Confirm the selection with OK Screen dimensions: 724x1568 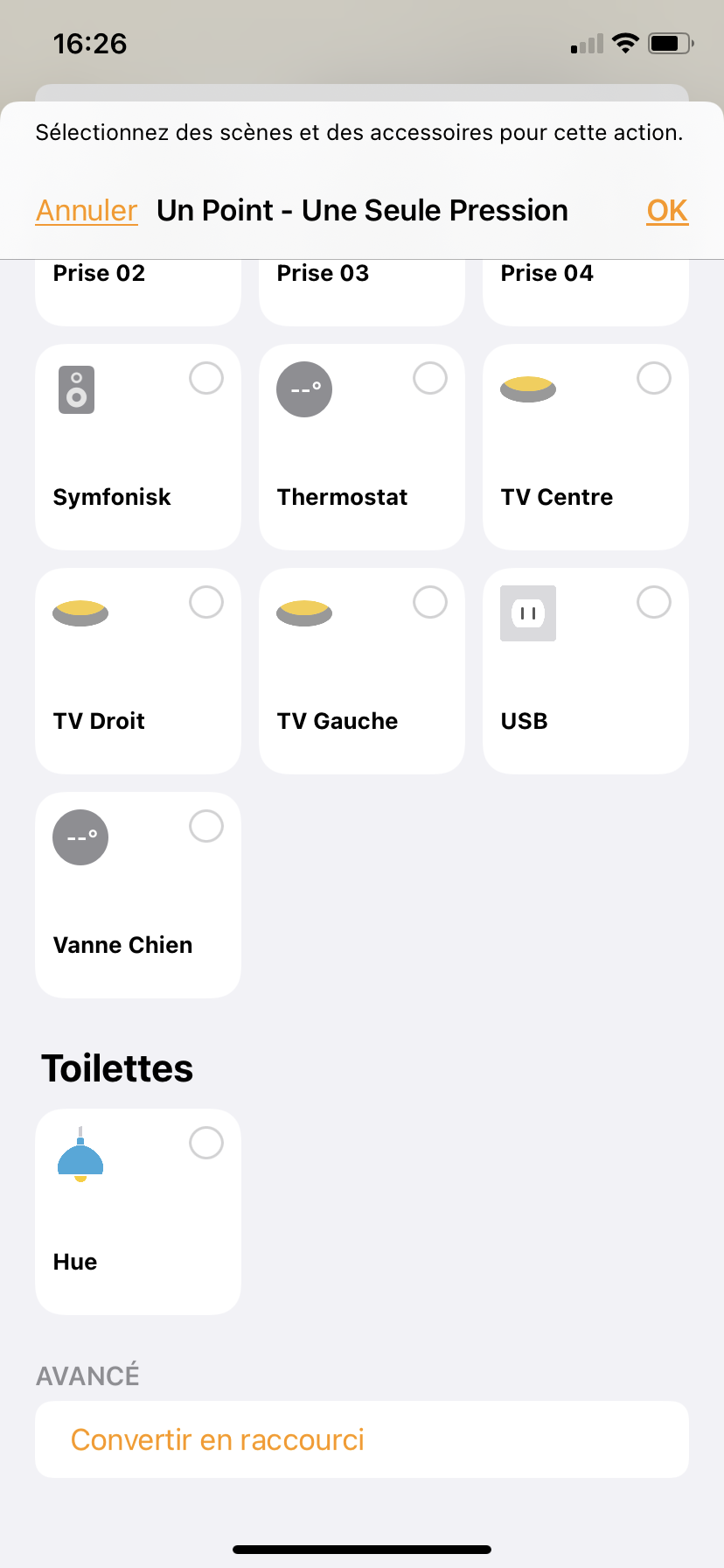click(x=667, y=211)
